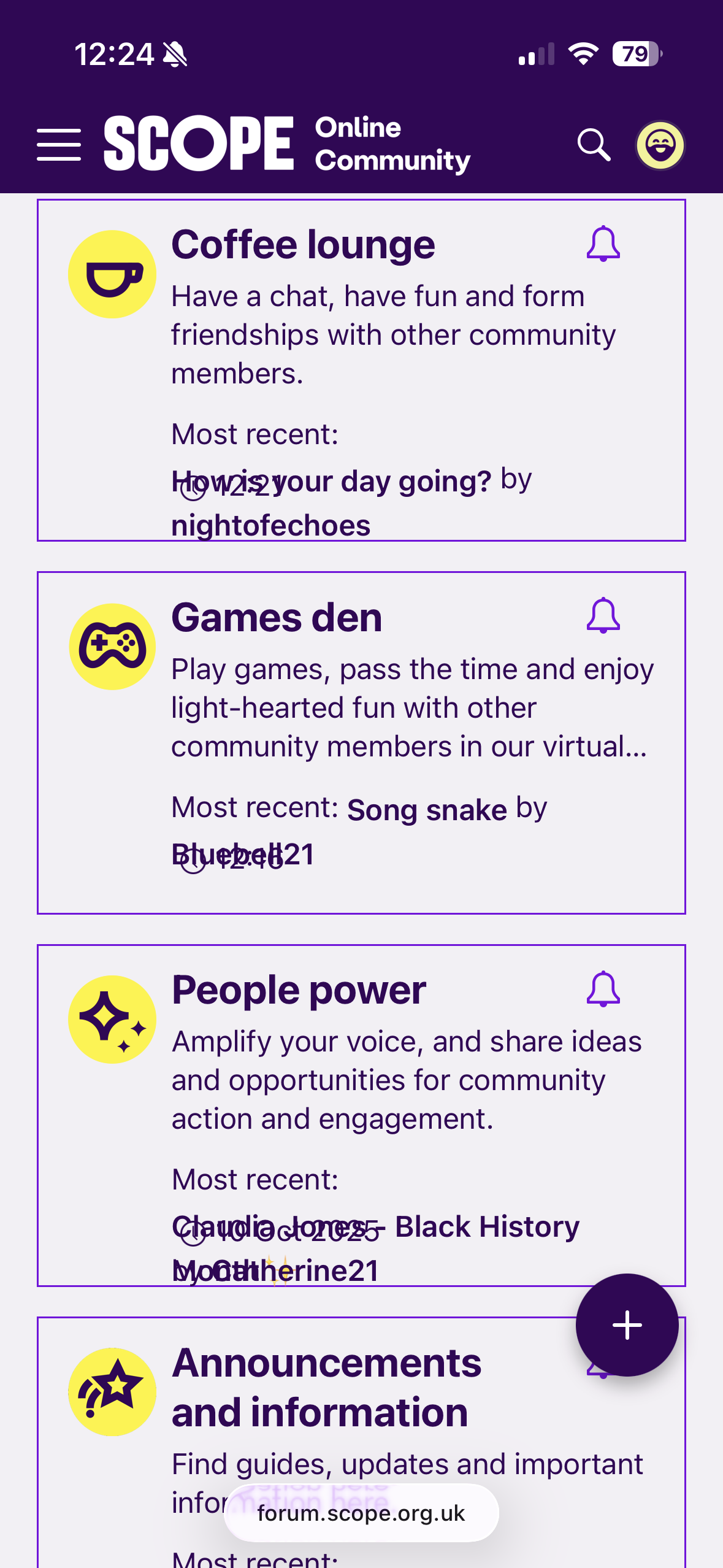Open your profile avatar menu

660,145
